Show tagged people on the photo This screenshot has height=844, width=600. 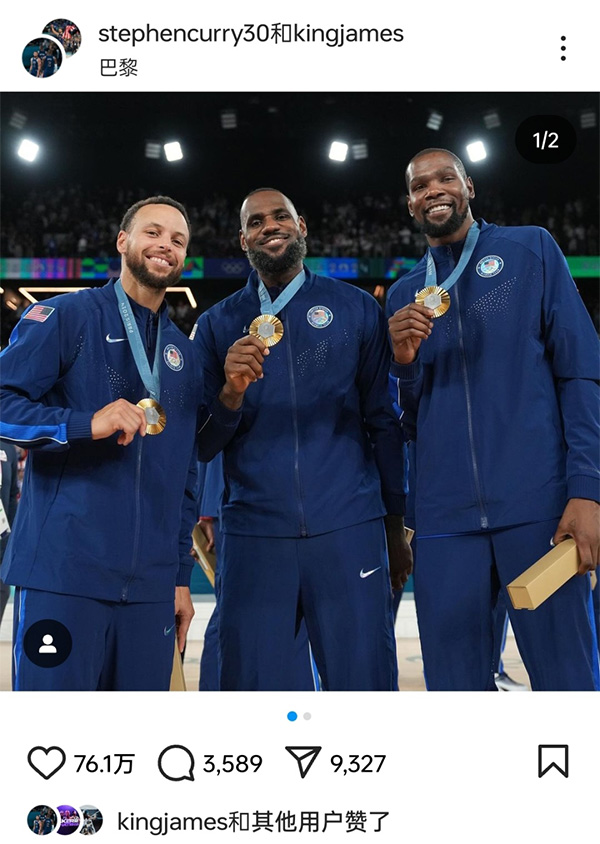[x=48, y=644]
